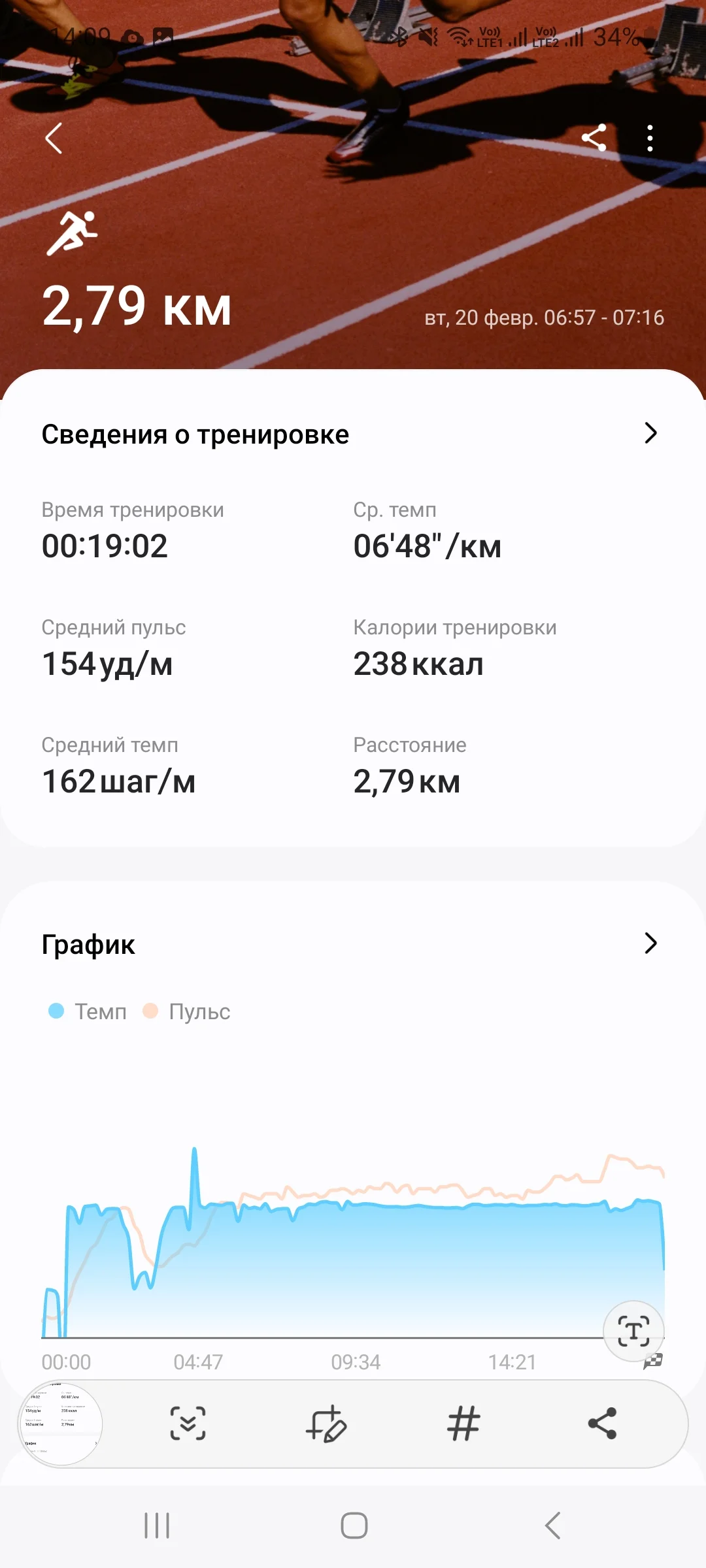
Task: Open Сведения о тренировке details
Action: (650, 433)
